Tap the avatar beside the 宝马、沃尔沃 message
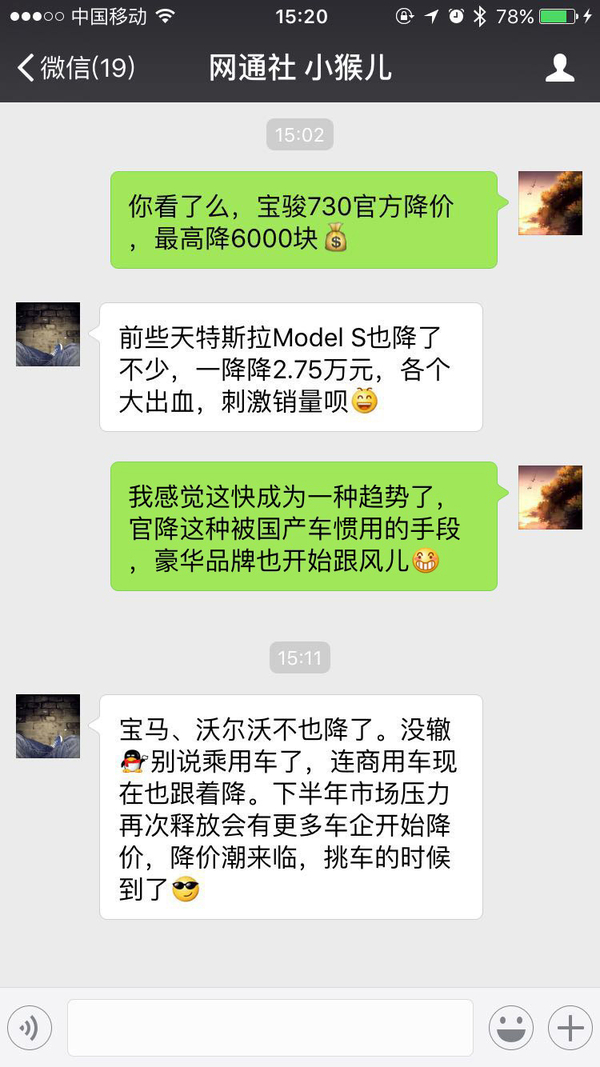 [48, 726]
